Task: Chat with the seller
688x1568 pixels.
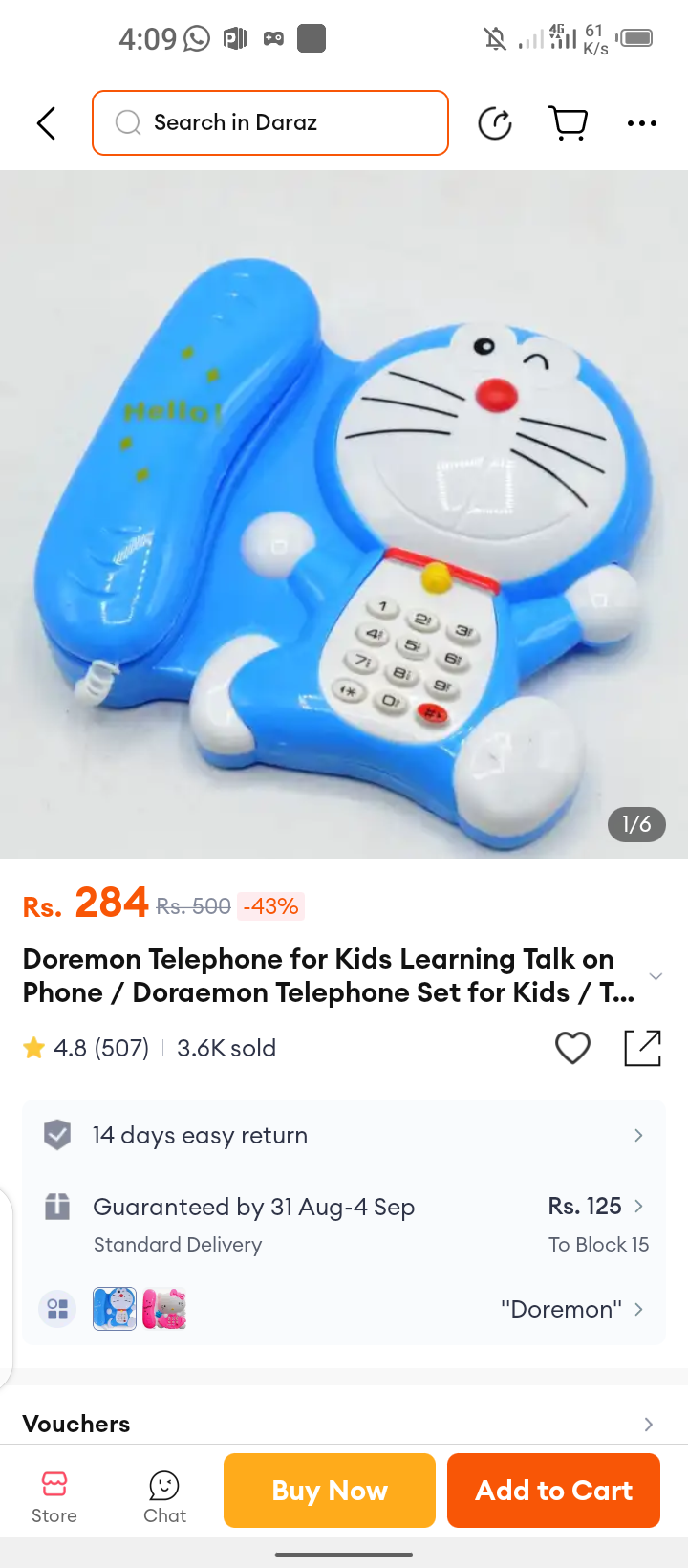Action: [x=164, y=1496]
